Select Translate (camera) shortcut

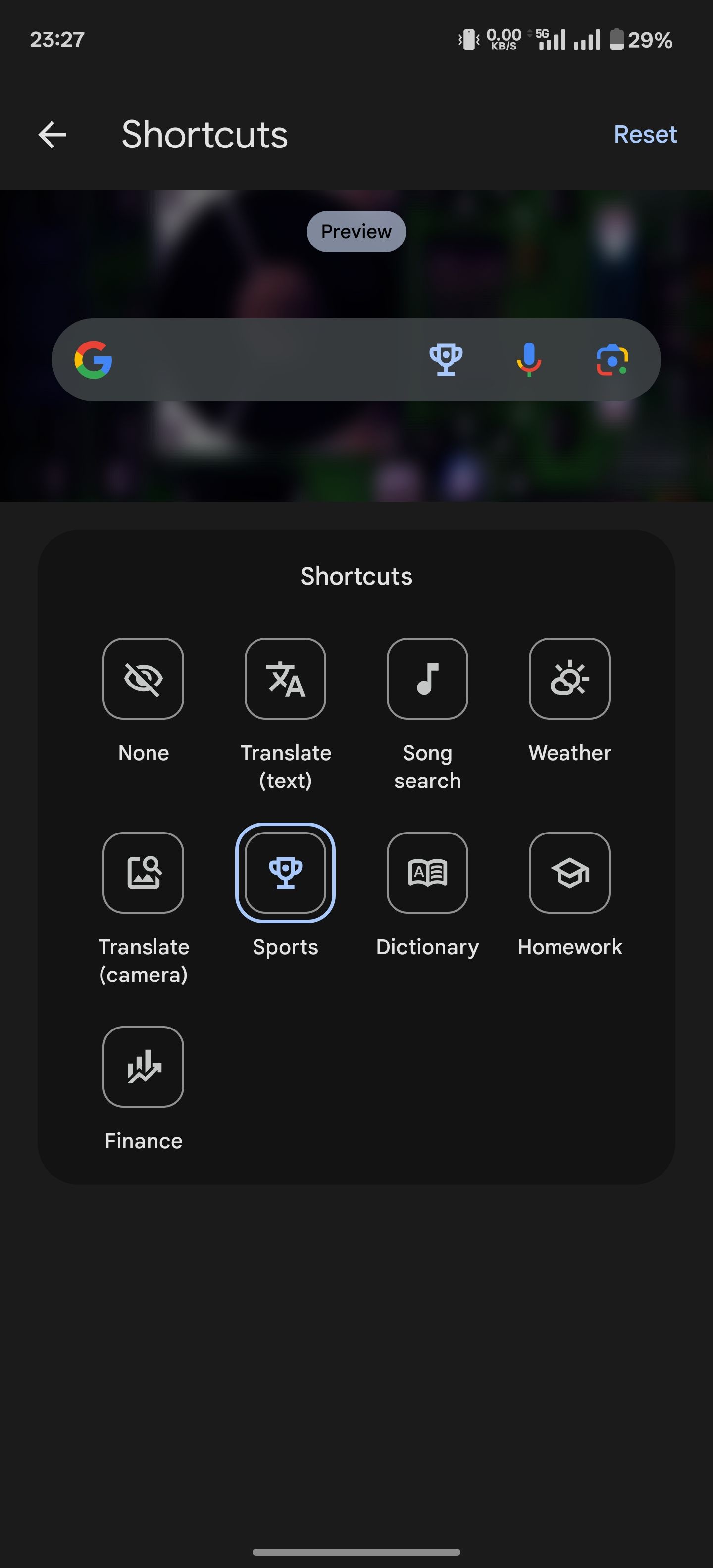coord(143,872)
